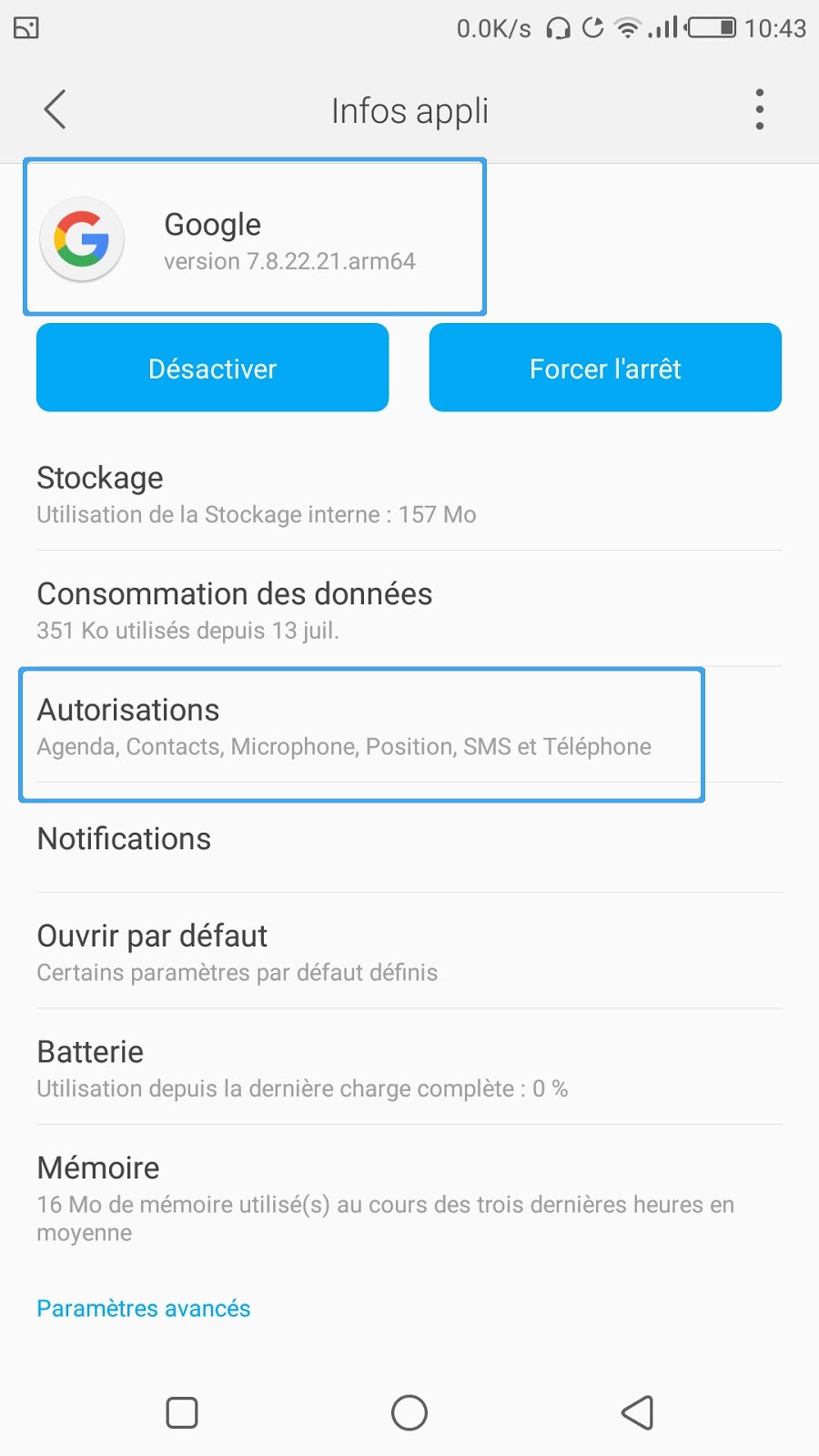Open recent apps from navigation bar
This screenshot has width=819, height=1456.
coord(182,1412)
